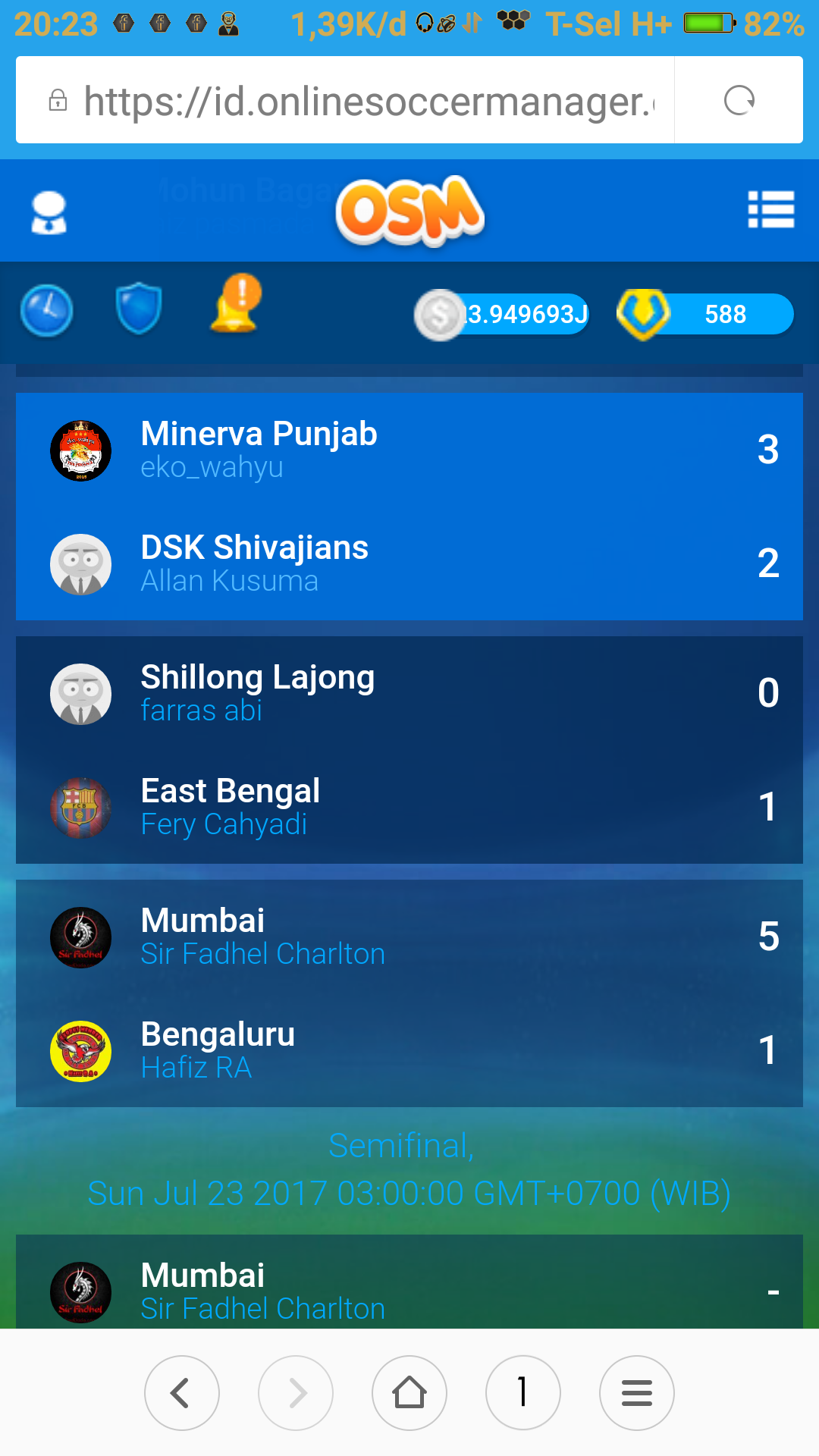Open the boss coins balance showing 588
Image resolution: width=819 pixels, height=1456 pixels.
(x=707, y=314)
